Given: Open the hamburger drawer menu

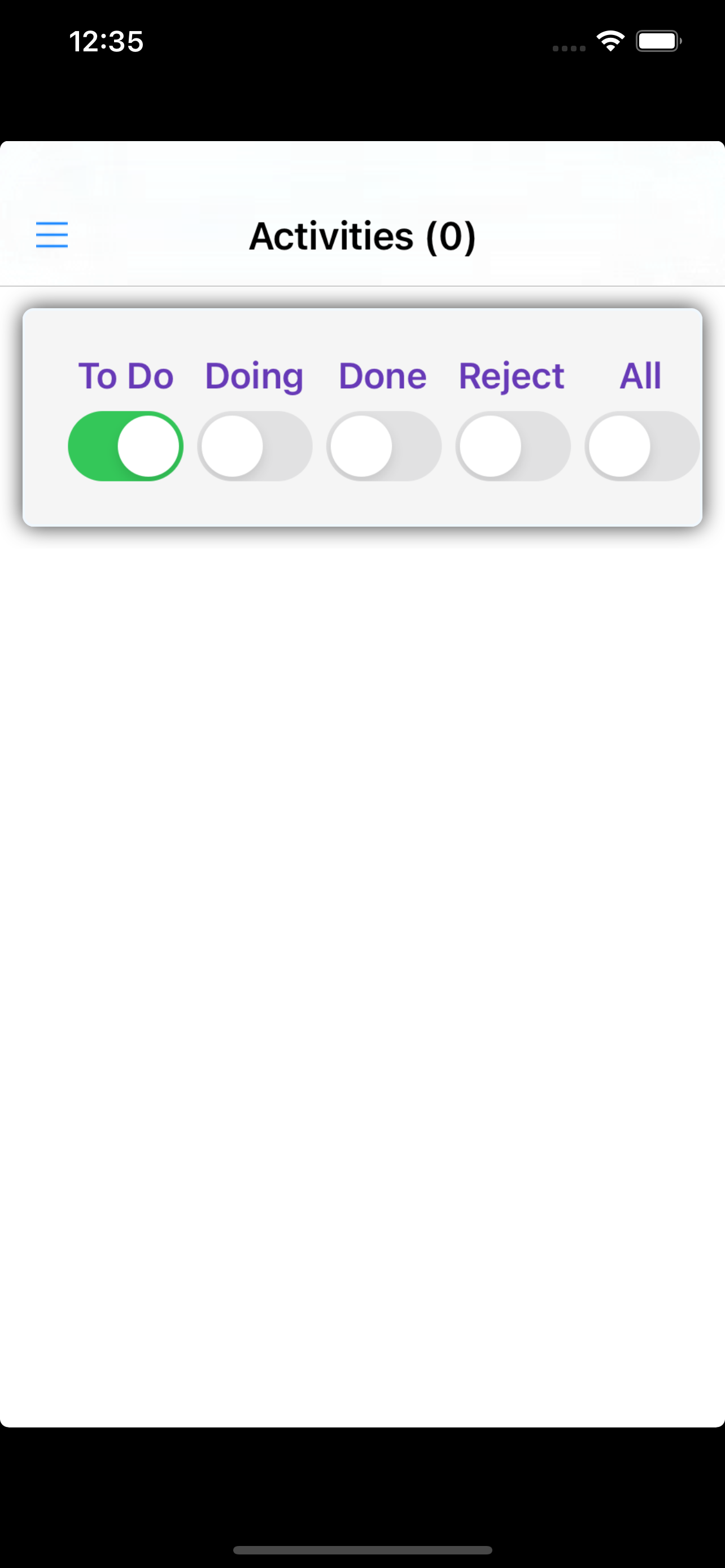Looking at the screenshot, I should point(52,235).
